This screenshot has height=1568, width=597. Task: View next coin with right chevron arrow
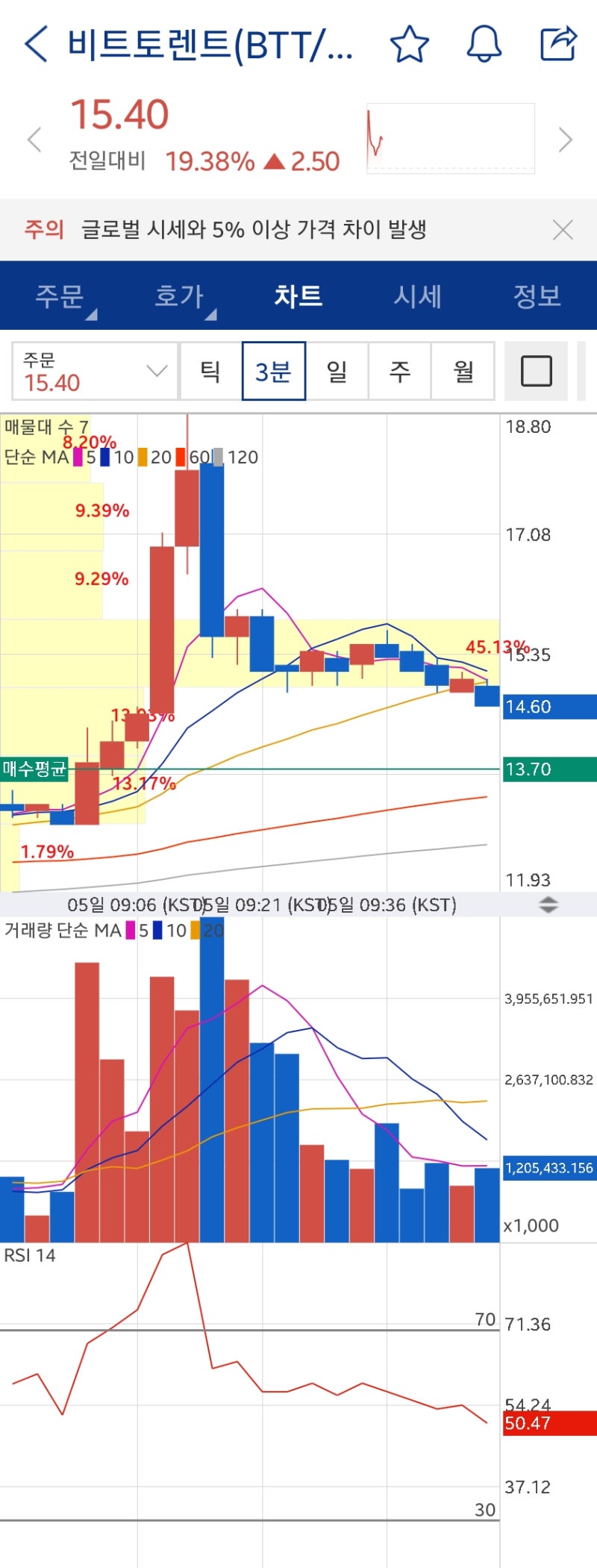click(566, 139)
